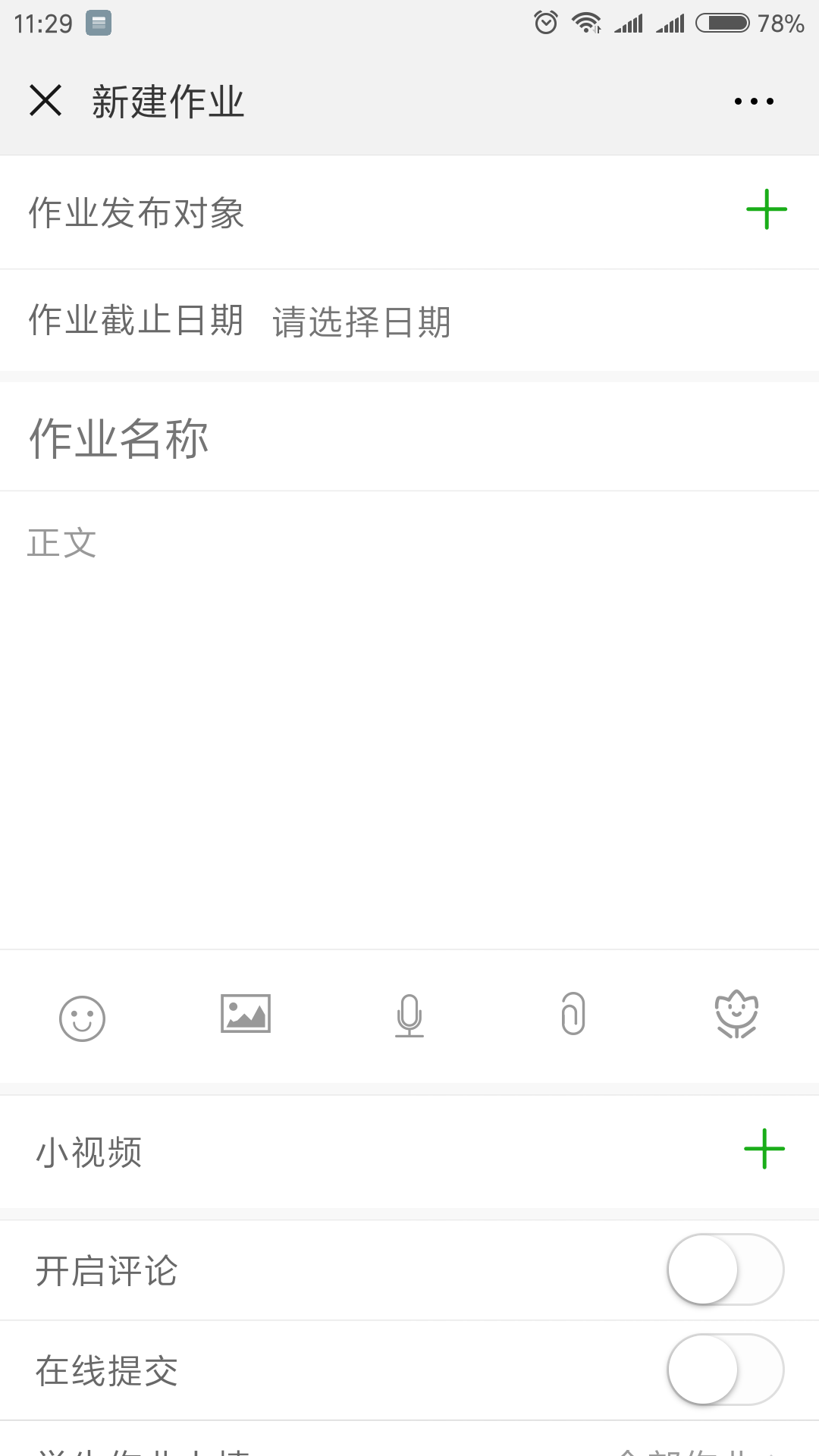Insert a picture using the image icon
The width and height of the screenshot is (819, 1456).
tap(246, 1015)
